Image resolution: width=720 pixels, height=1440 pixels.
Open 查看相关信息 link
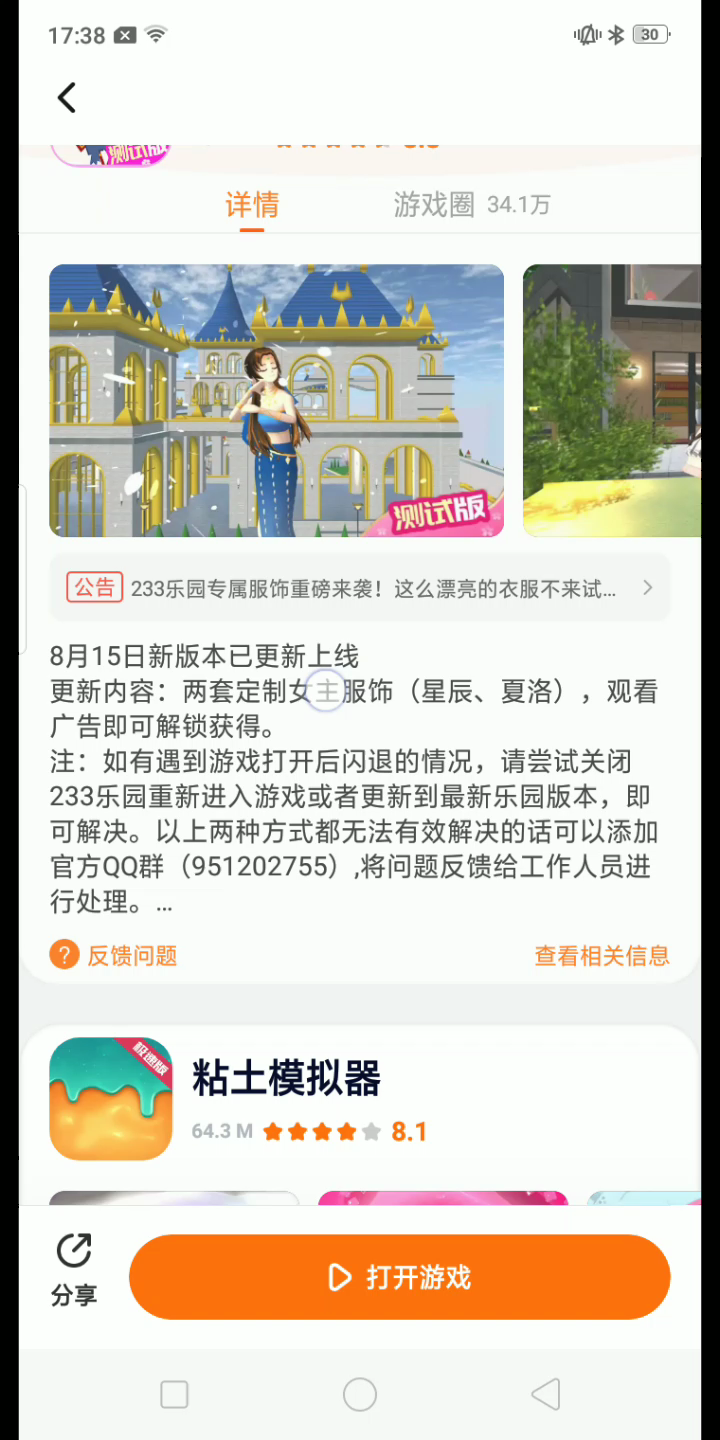(x=601, y=955)
